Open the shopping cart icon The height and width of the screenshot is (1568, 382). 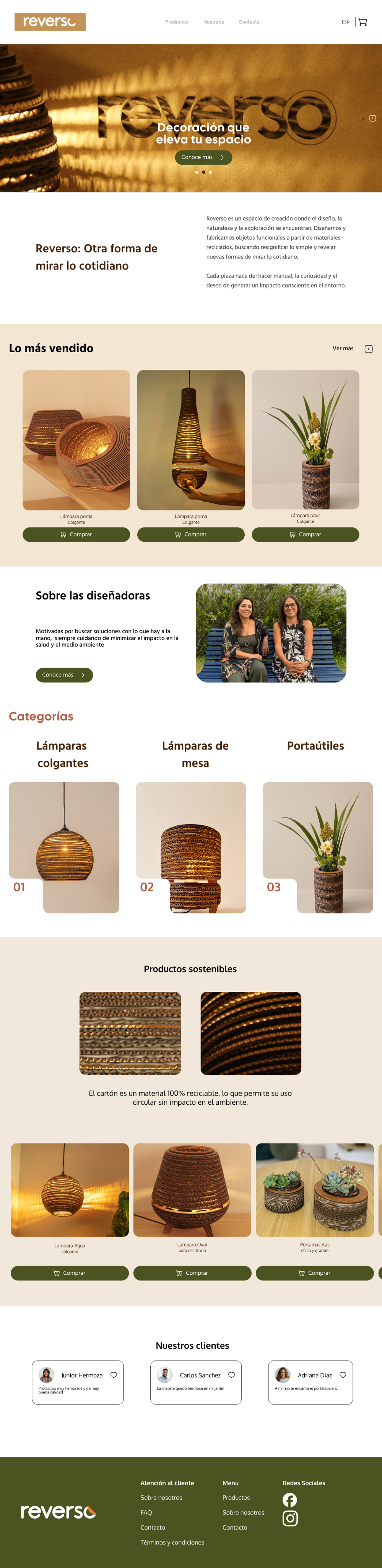362,22
